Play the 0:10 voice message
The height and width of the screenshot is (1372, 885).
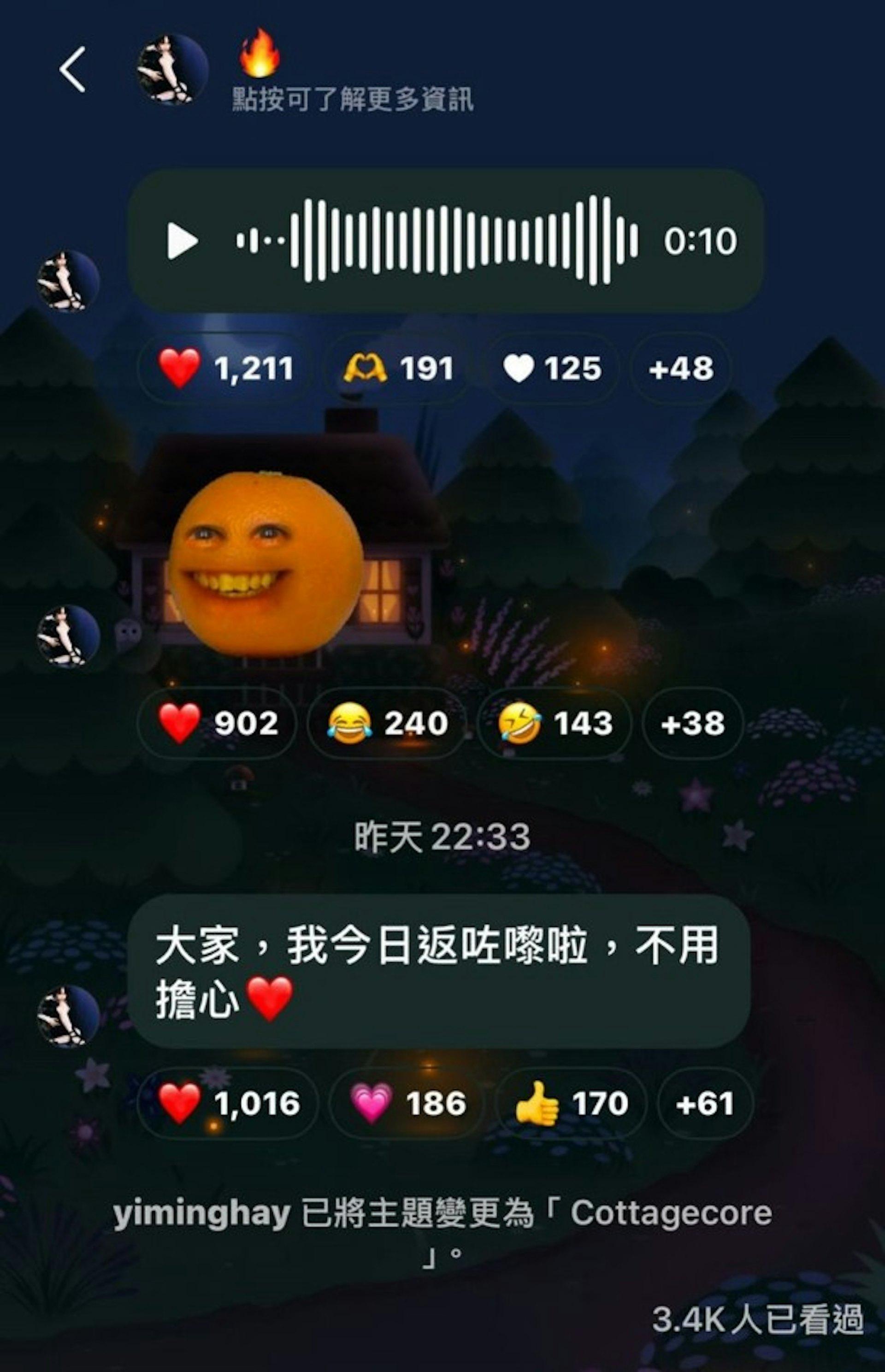click(x=182, y=240)
